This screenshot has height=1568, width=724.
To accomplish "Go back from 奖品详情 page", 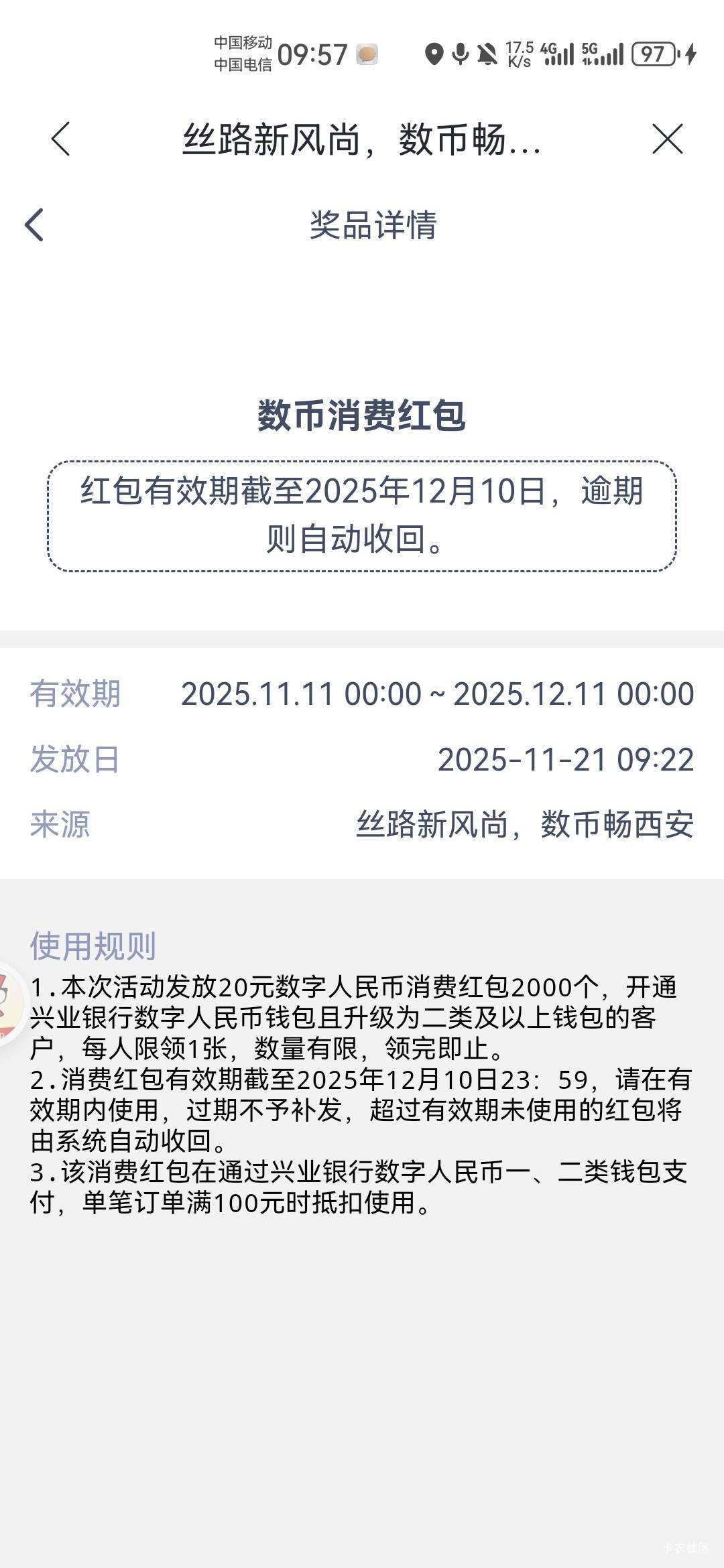I will [34, 224].
